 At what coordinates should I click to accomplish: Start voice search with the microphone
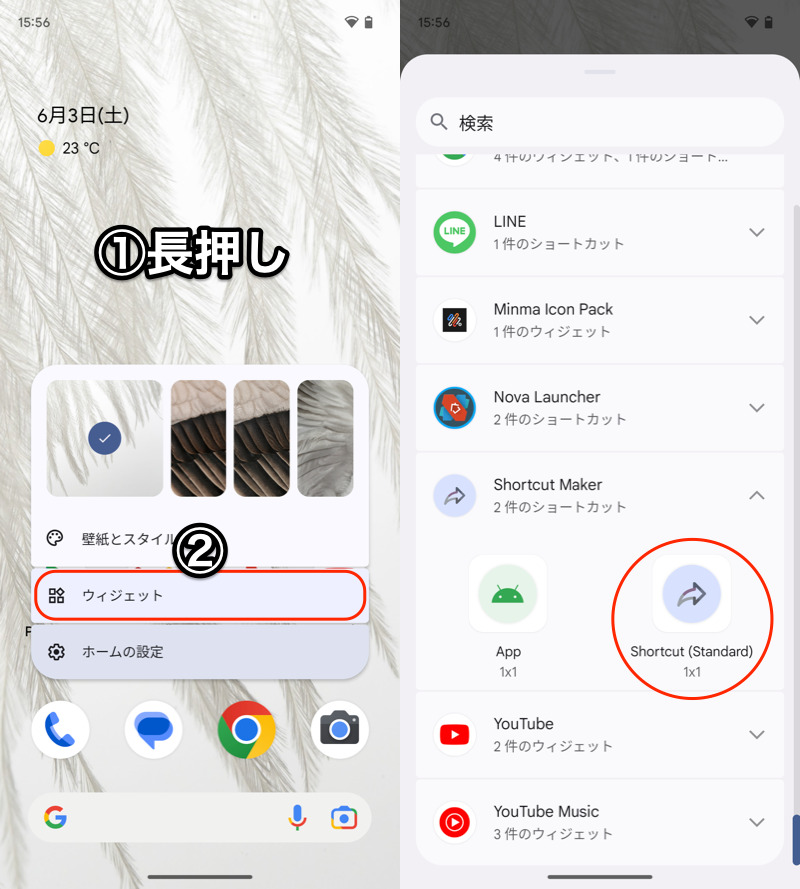[x=297, y=818]
